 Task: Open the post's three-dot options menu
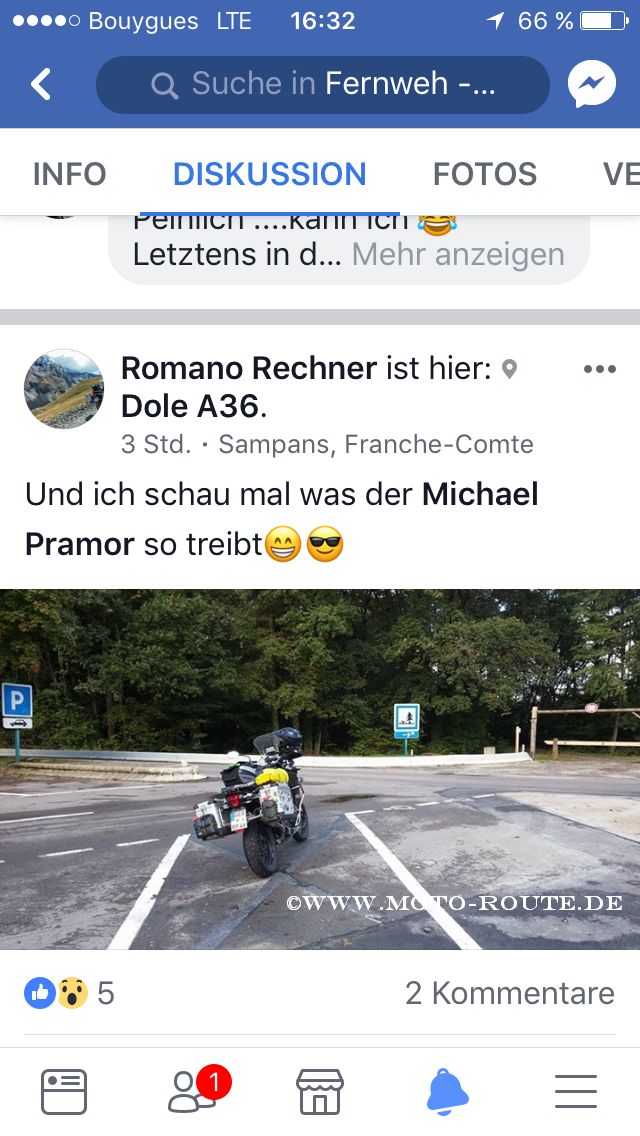coord(599,369)
